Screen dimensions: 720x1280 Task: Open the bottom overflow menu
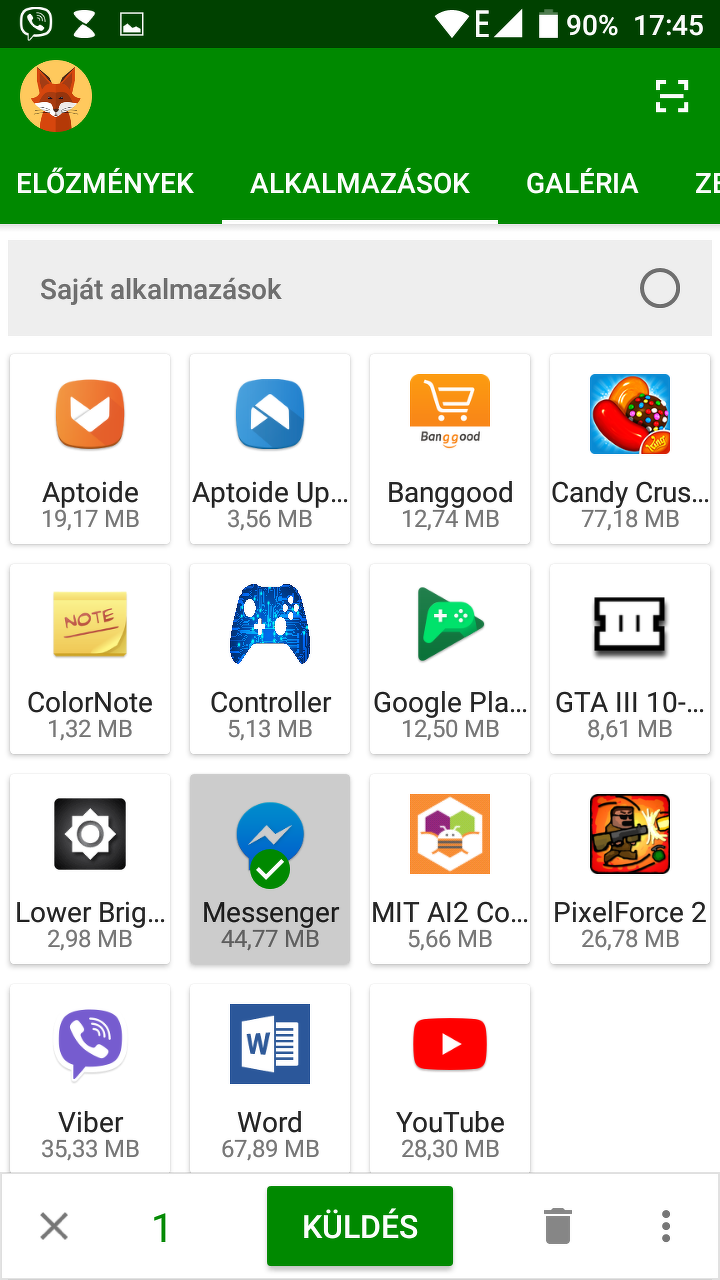tap(666, 1226)
